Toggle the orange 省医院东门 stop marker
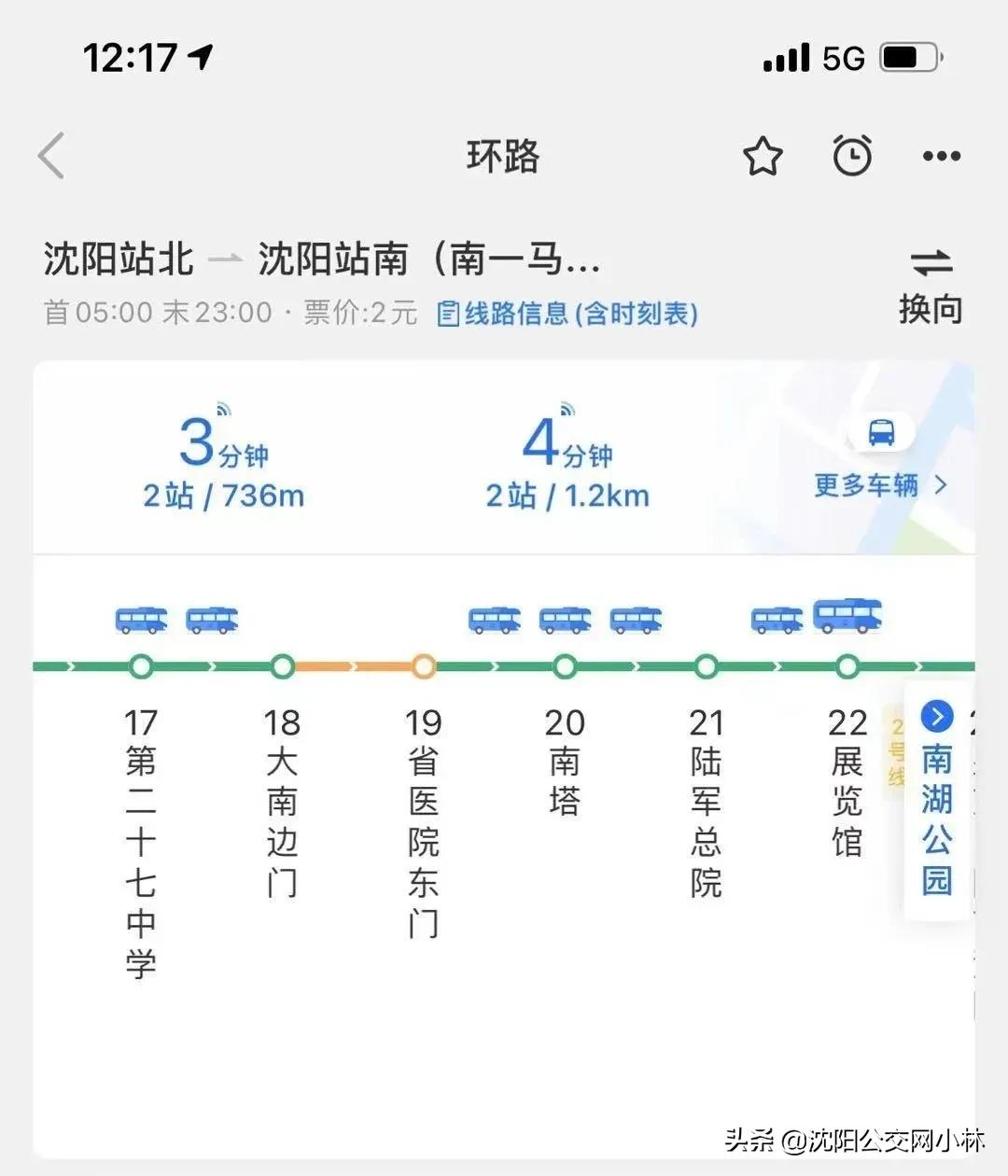This screenshot has width=1008, height=1176. tap(424, 665)
